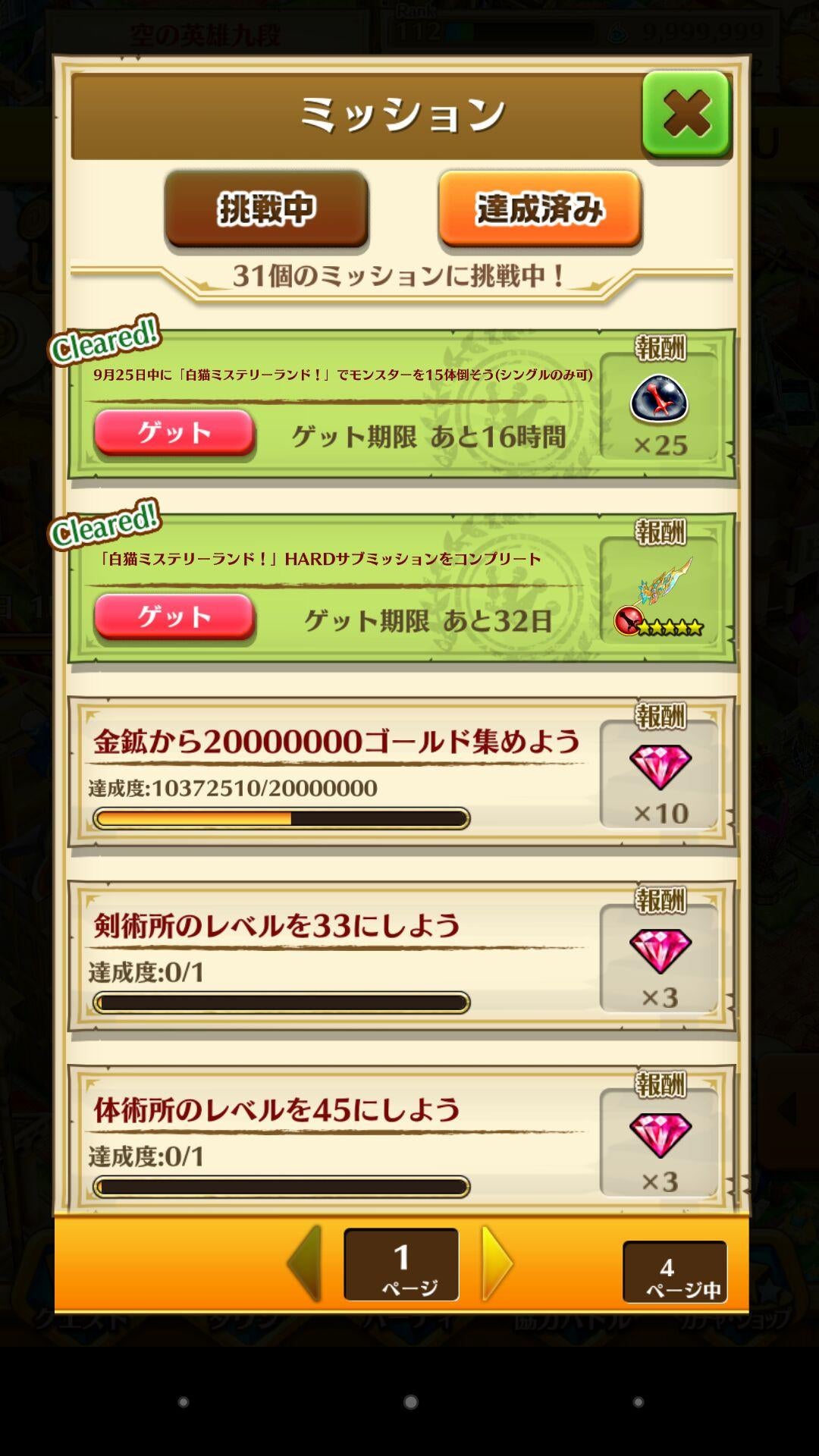Tap ゲット for the HARD sub-mission reward
The width and height of the screenshot is (819, 1456).
click(174, 617)
